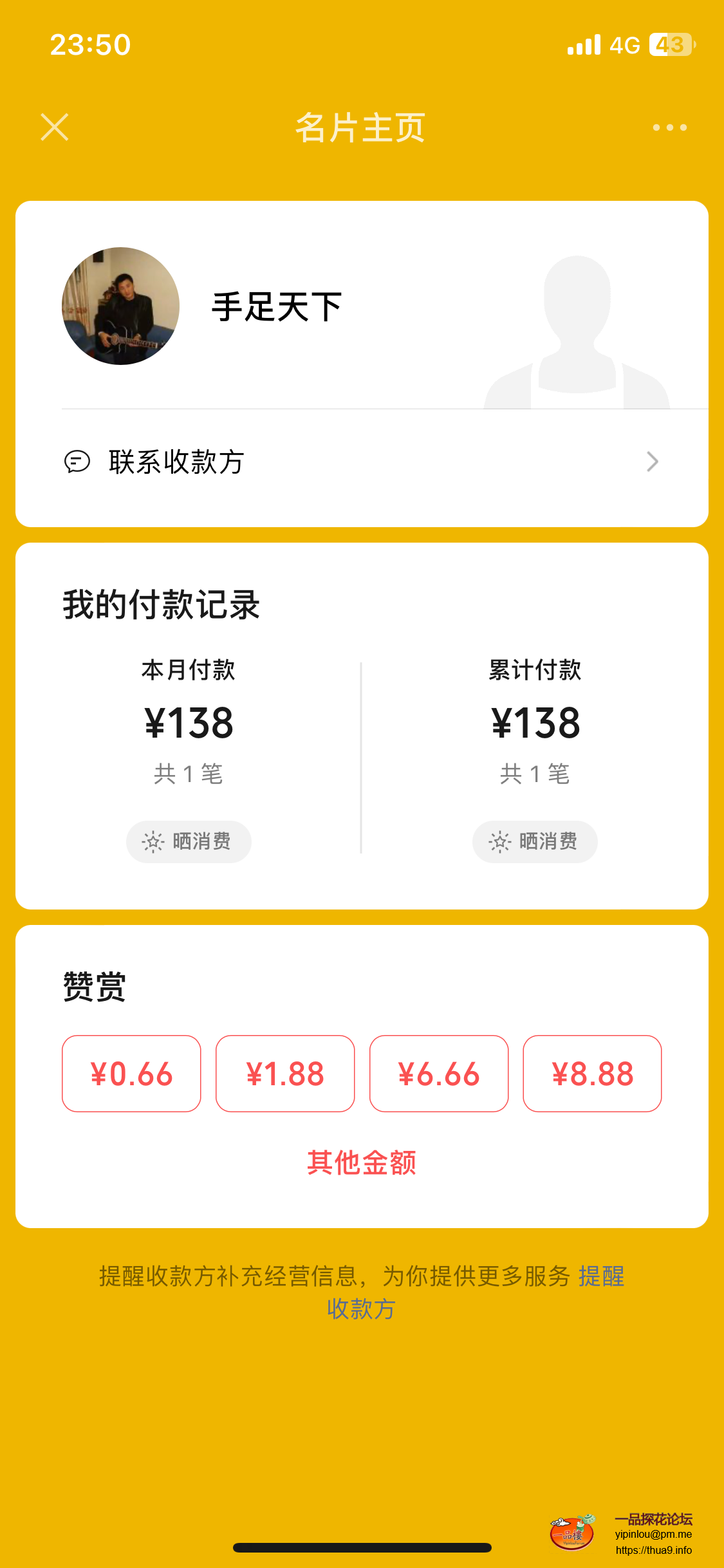Choose the ¥1.88 reward amount
Screen dimensions: 724x1568
pyautogui.click(x=285, y=1074)
